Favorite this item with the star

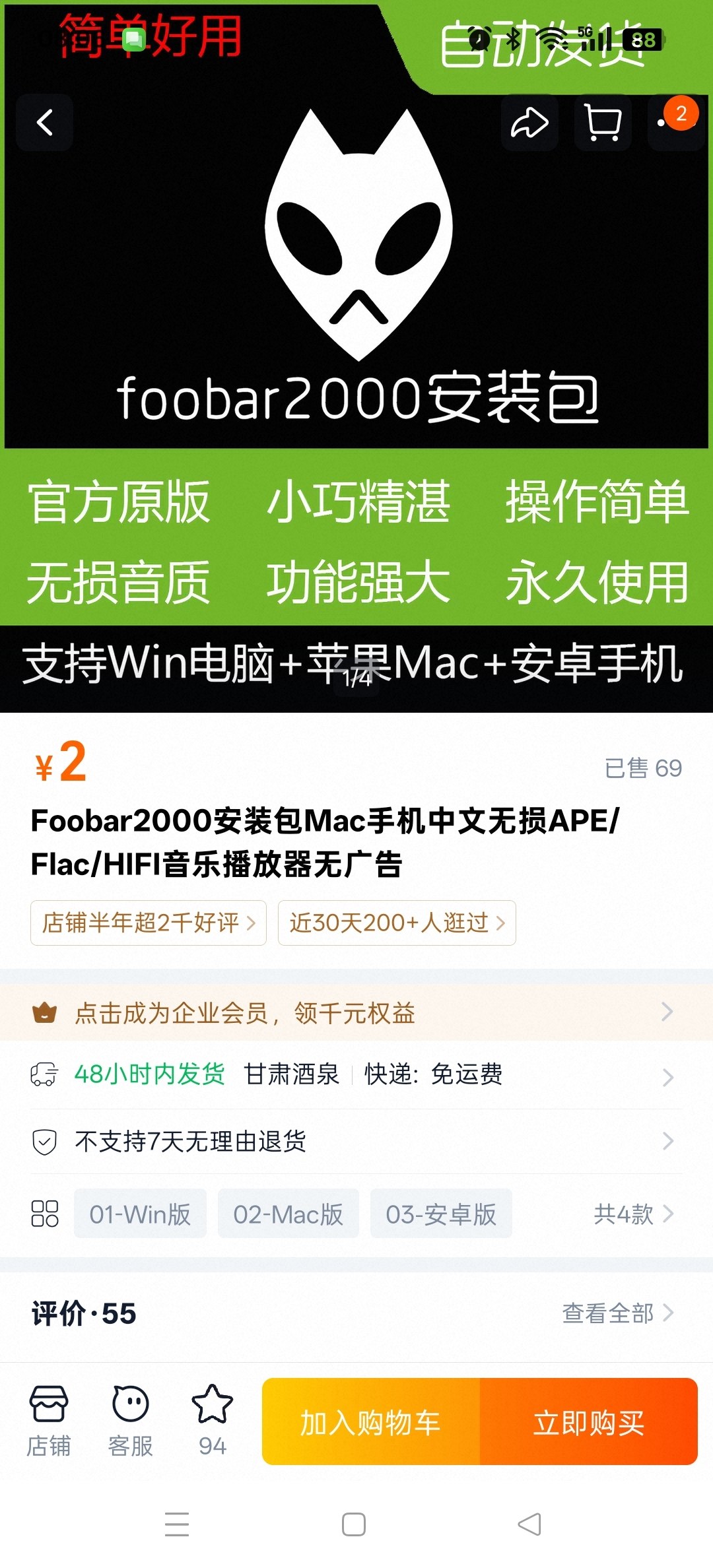212,1420
